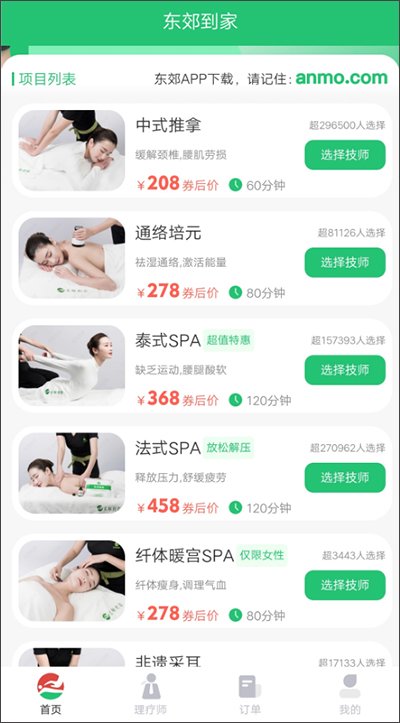Switch to the 我的 tab
400x723 pixels.
[350, 694]
